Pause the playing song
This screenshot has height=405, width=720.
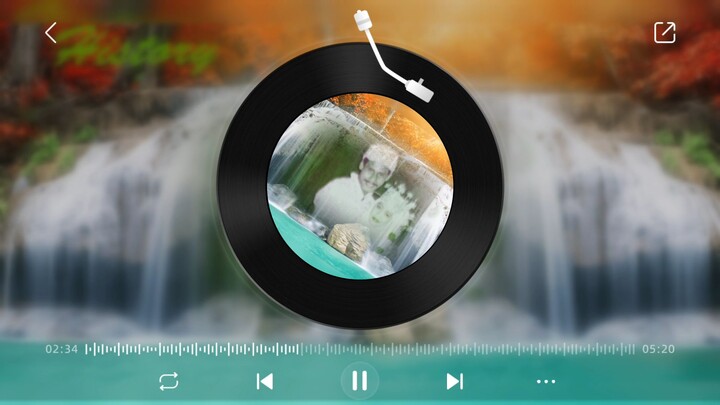click(x=360, y=381)
